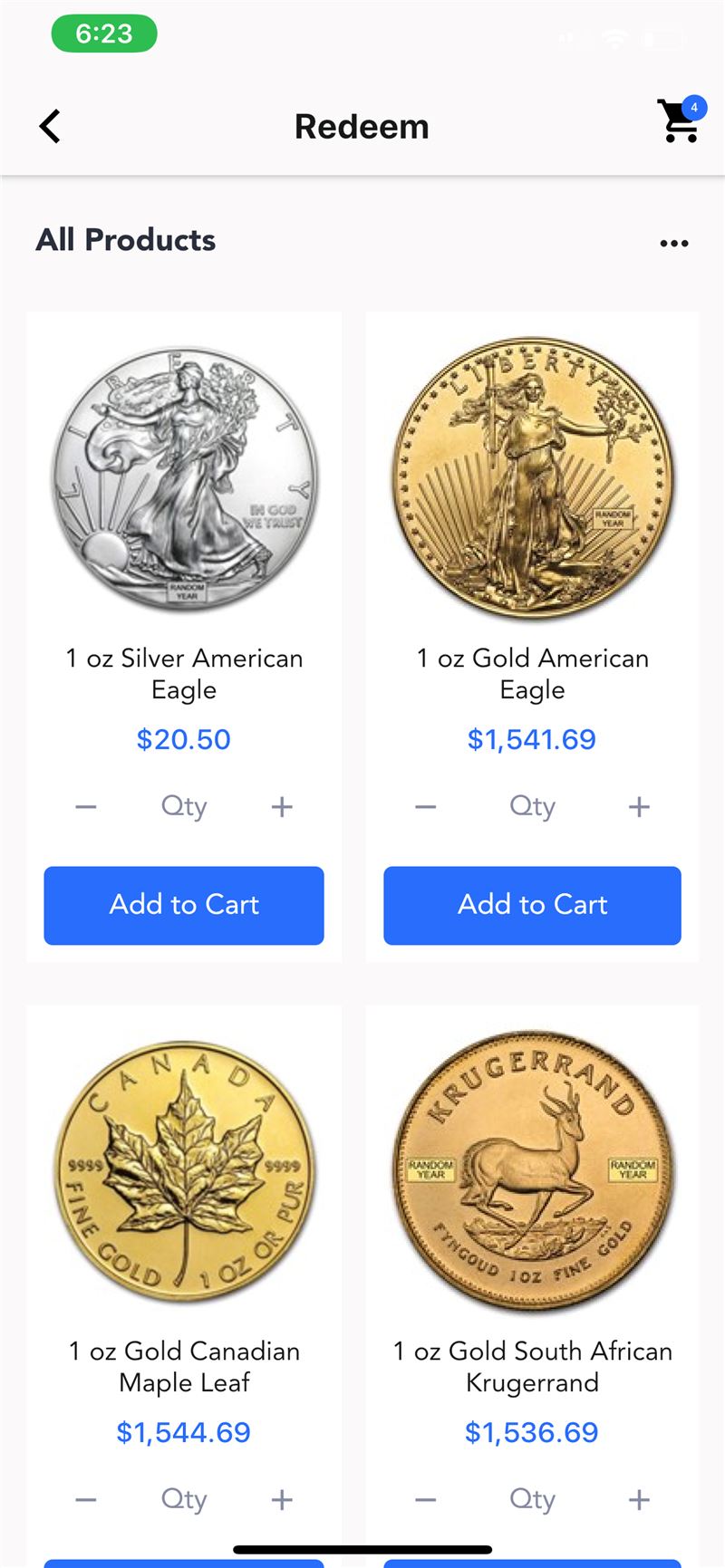Open the 1 oz Silver American Eagle product
Image resolution: width=725 pixels, height=1568 pixels.
(184, 476)
